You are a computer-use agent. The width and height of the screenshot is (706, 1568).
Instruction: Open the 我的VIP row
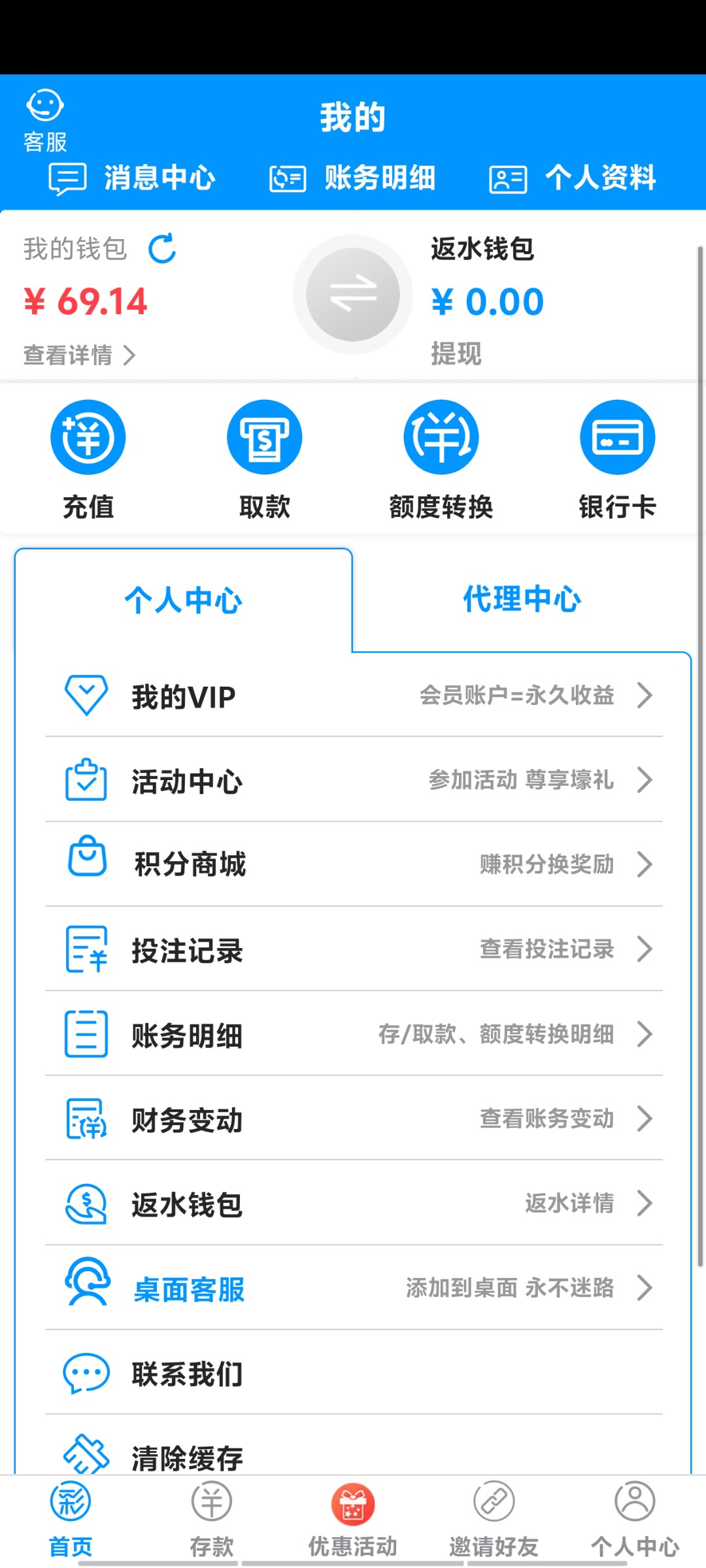354,695
